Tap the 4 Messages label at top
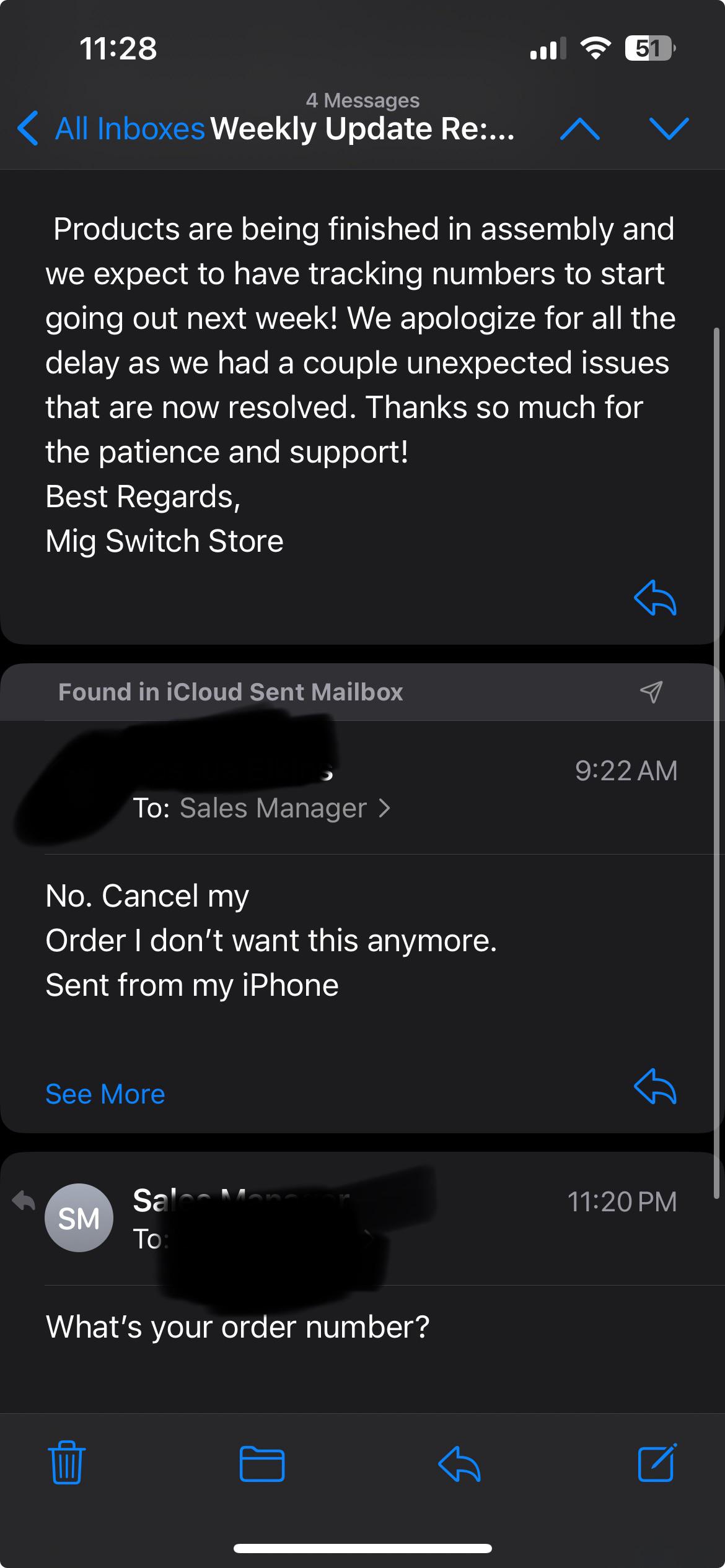 click(362, 99)
